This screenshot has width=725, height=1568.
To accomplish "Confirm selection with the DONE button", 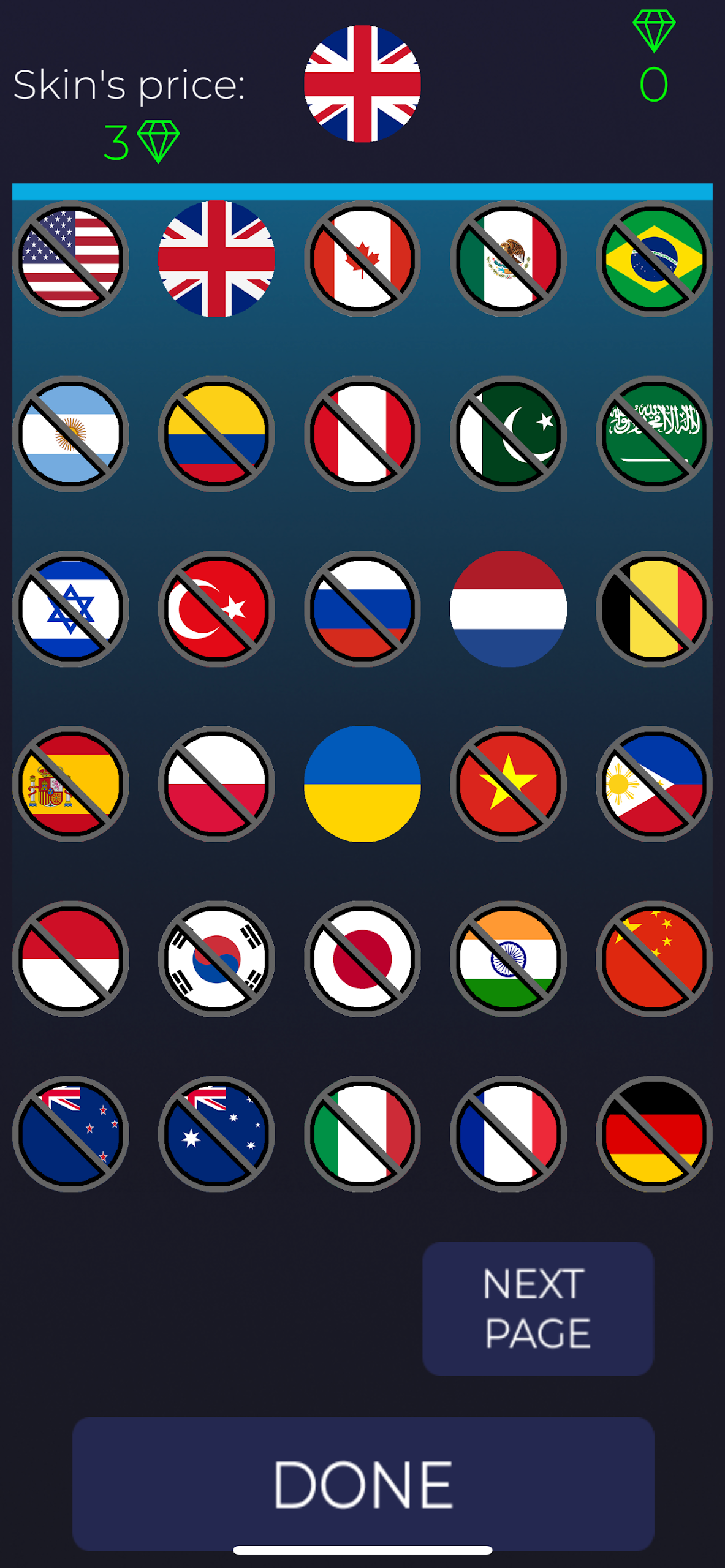I will coord(363,1483).
